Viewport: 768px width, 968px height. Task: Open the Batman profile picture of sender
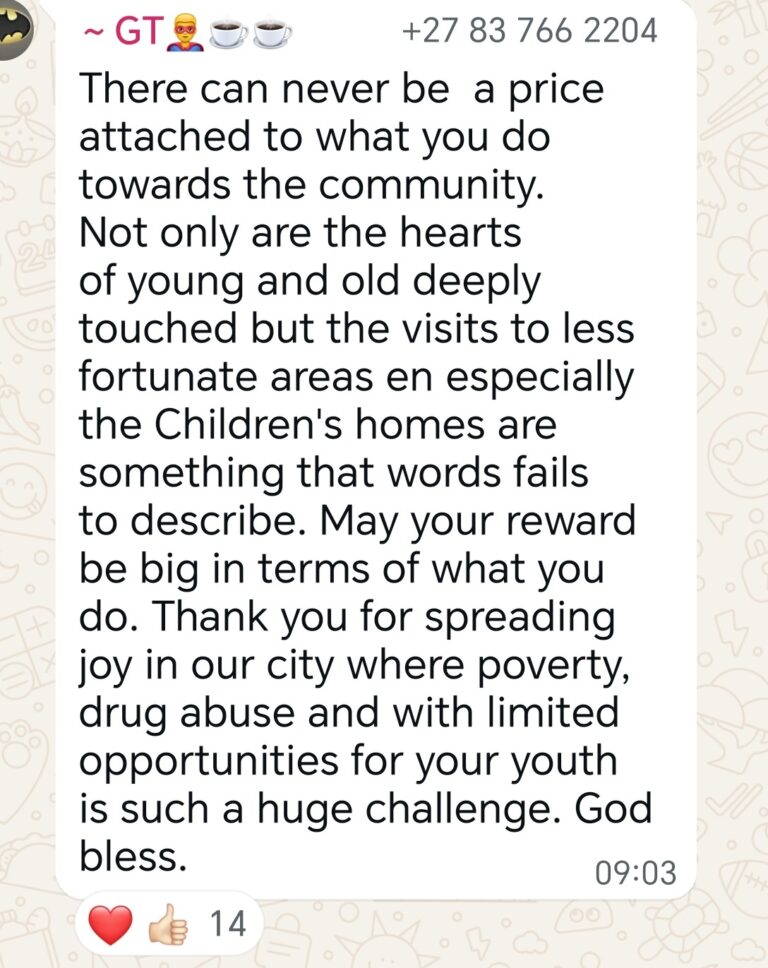19,29
